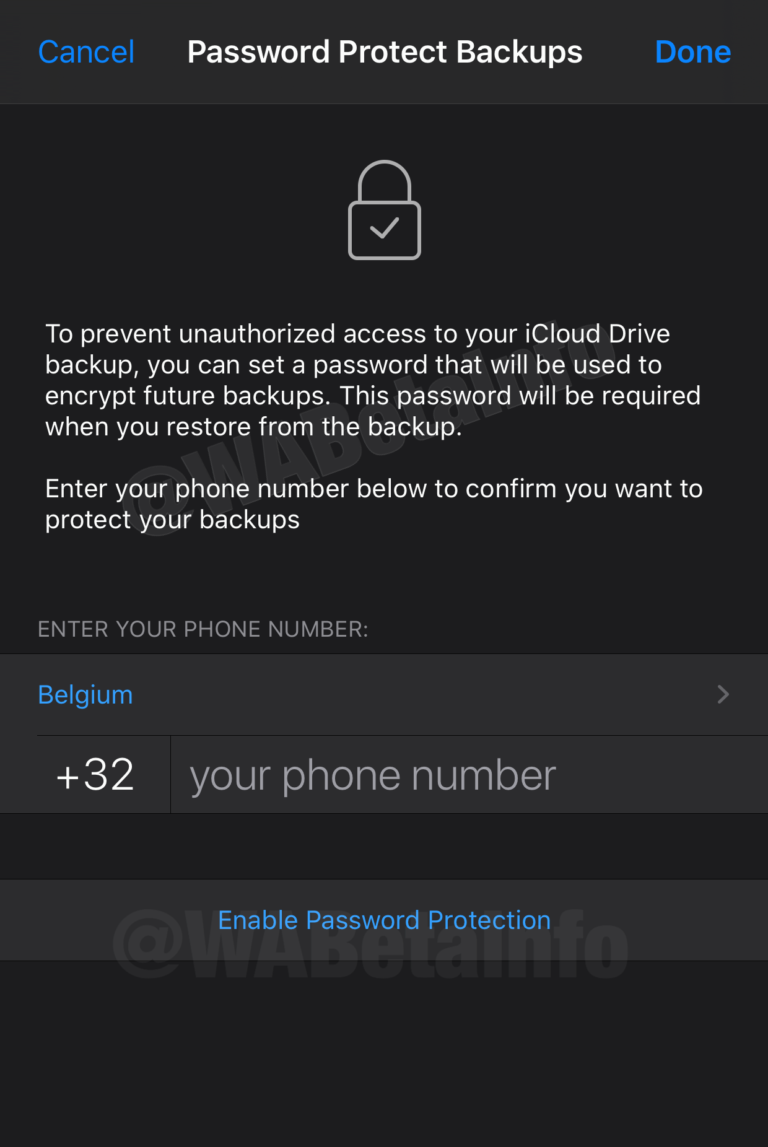Tap Done in the top bar
This screenshot has height=1147, width=768.
coord(692,52)
